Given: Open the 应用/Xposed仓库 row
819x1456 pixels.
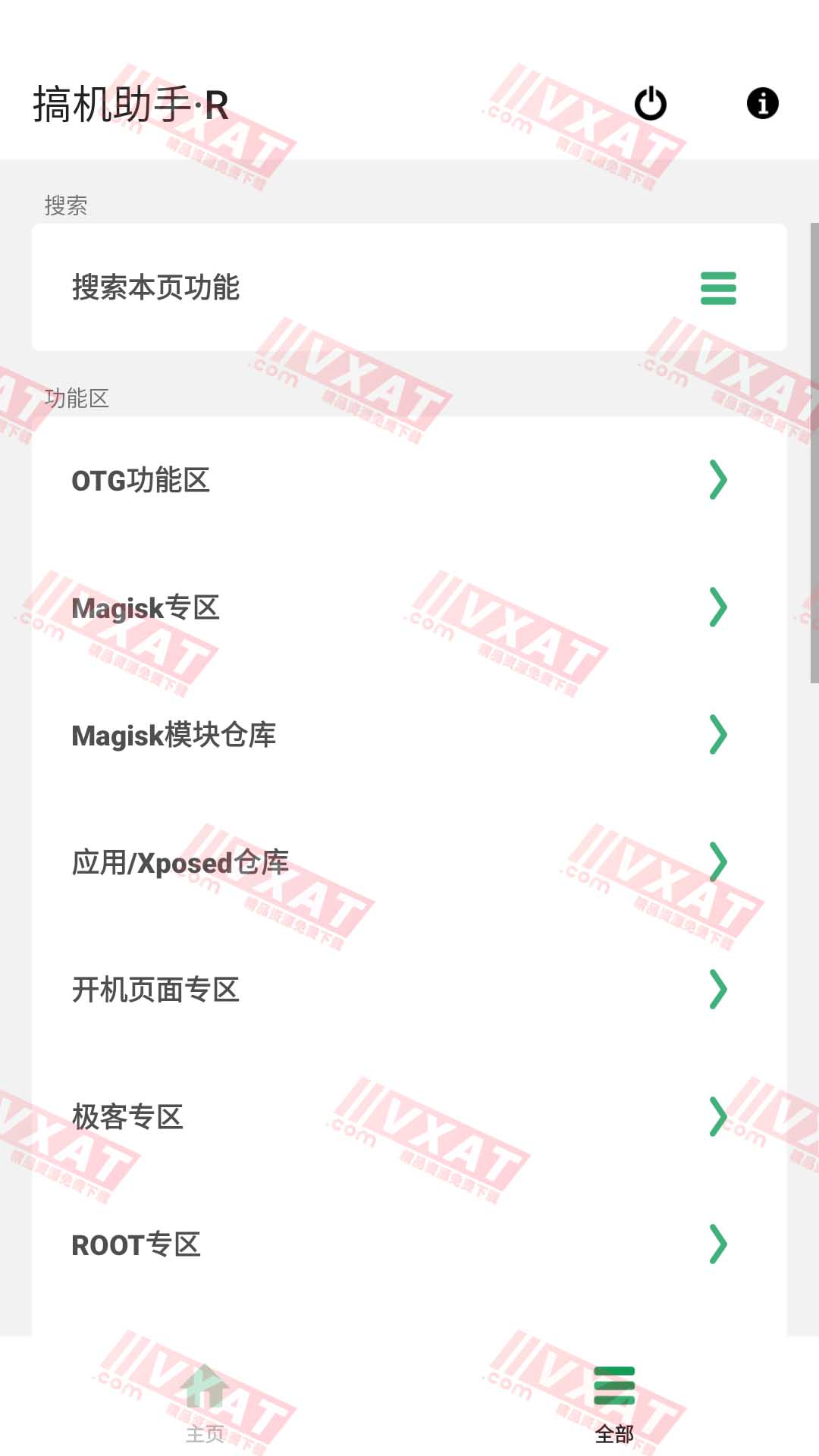Looking at the screenshot, I should pos(409,862).
